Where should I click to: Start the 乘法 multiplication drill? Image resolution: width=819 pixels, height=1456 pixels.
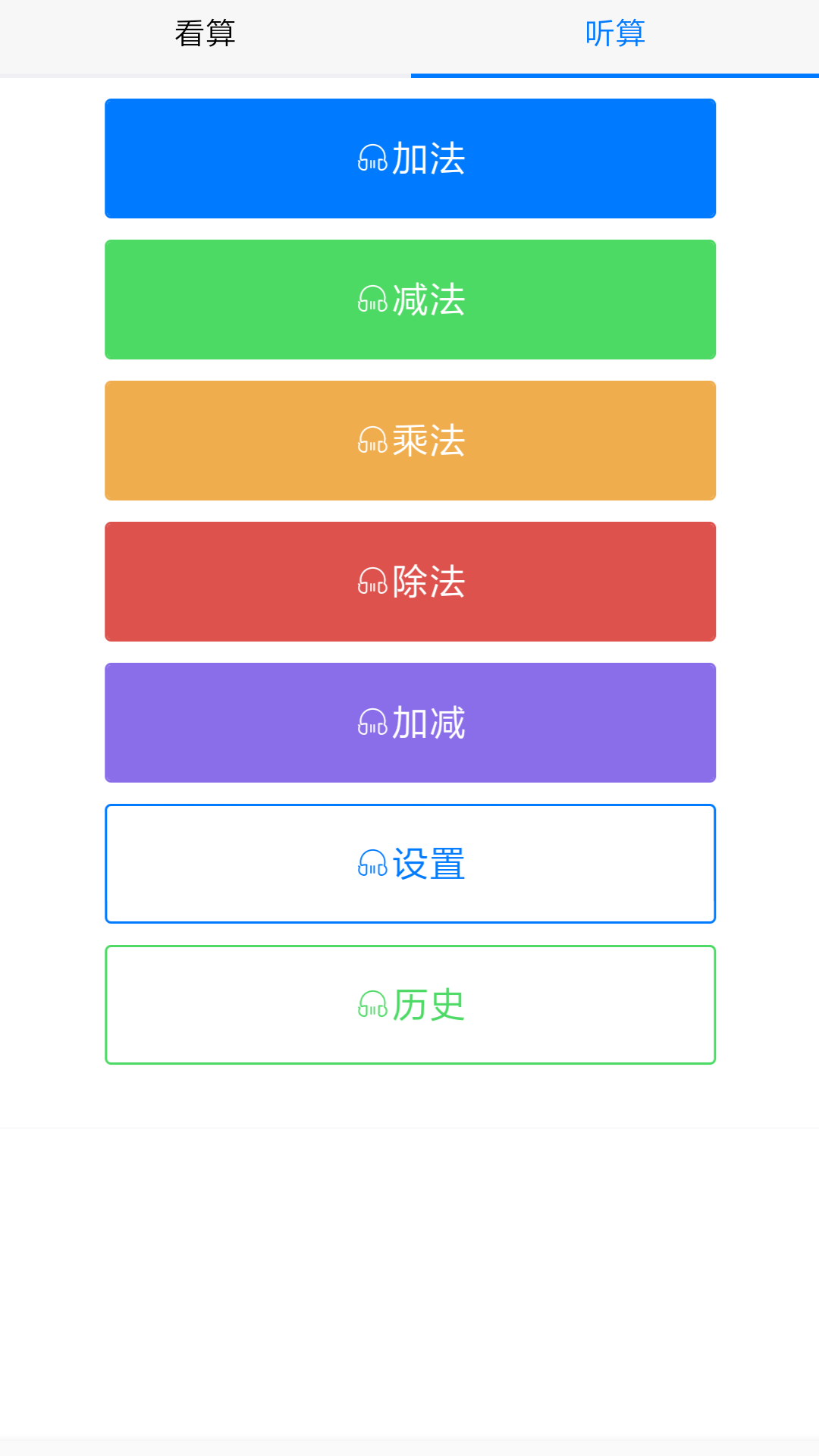409,440
